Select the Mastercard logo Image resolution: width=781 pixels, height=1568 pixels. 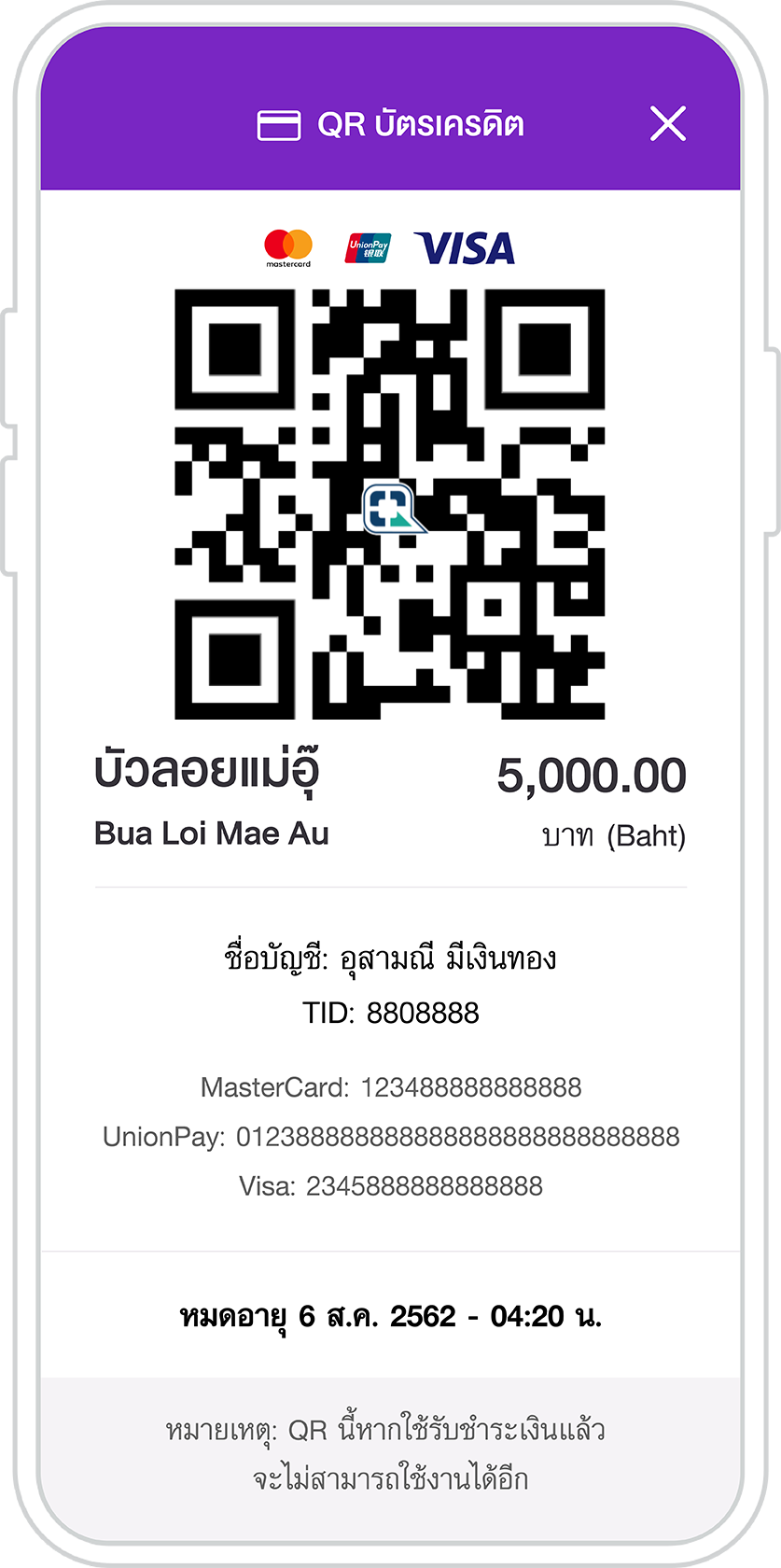(x=287, y=245)
